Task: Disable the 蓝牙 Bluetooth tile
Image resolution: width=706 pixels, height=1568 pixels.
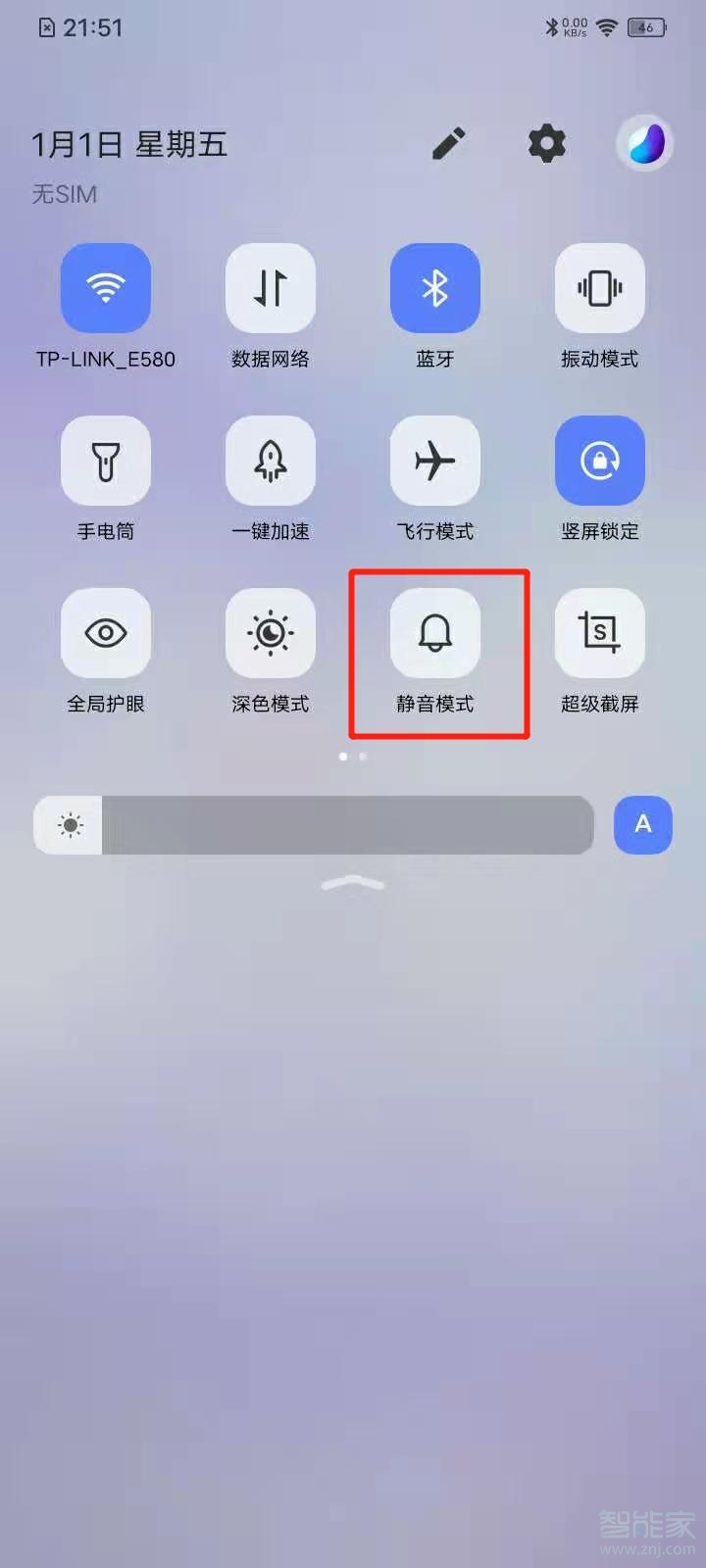Action: click(x=434, y=287)
